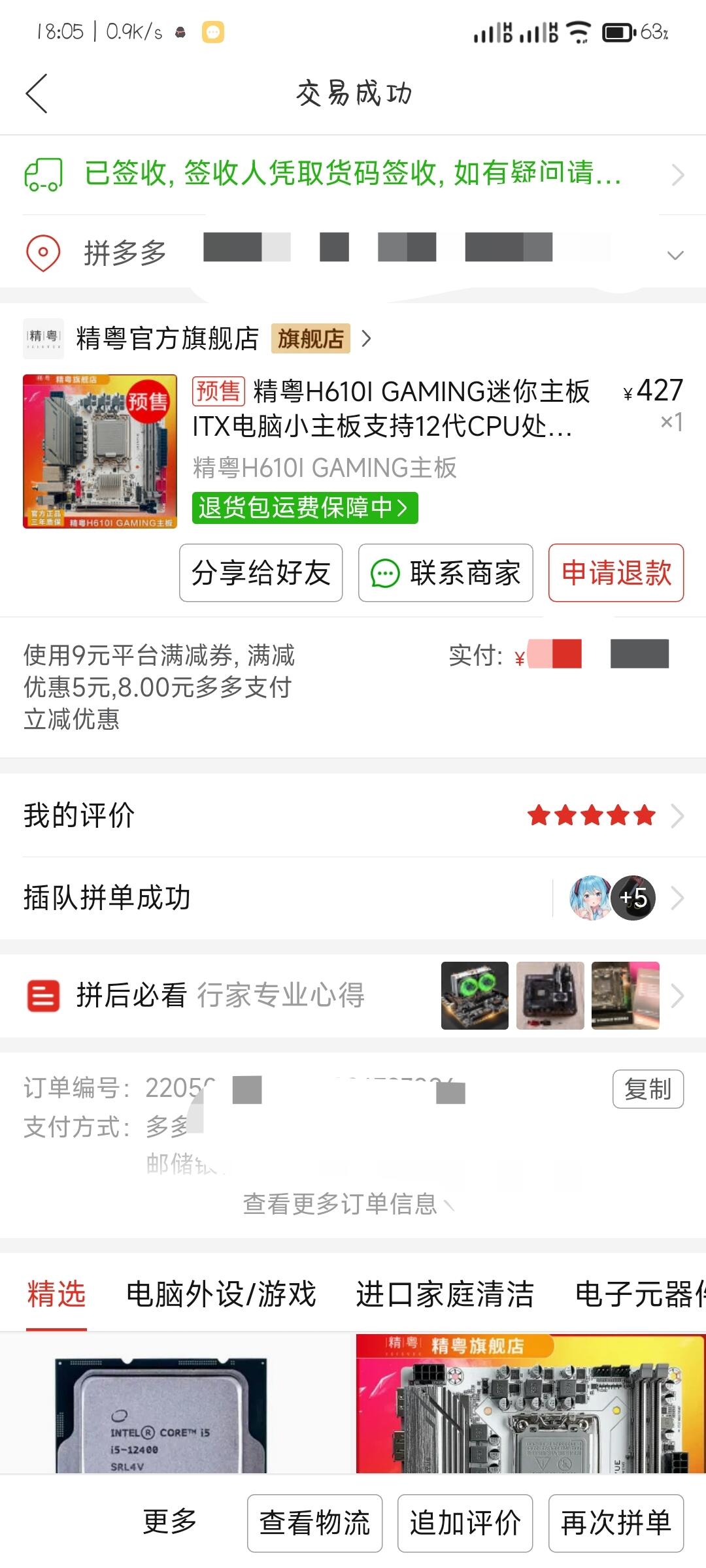Image resolution: width=706 pixels, height=1568 pixels.
Task: Open the 我的评价 row
Action: point(353,815)
